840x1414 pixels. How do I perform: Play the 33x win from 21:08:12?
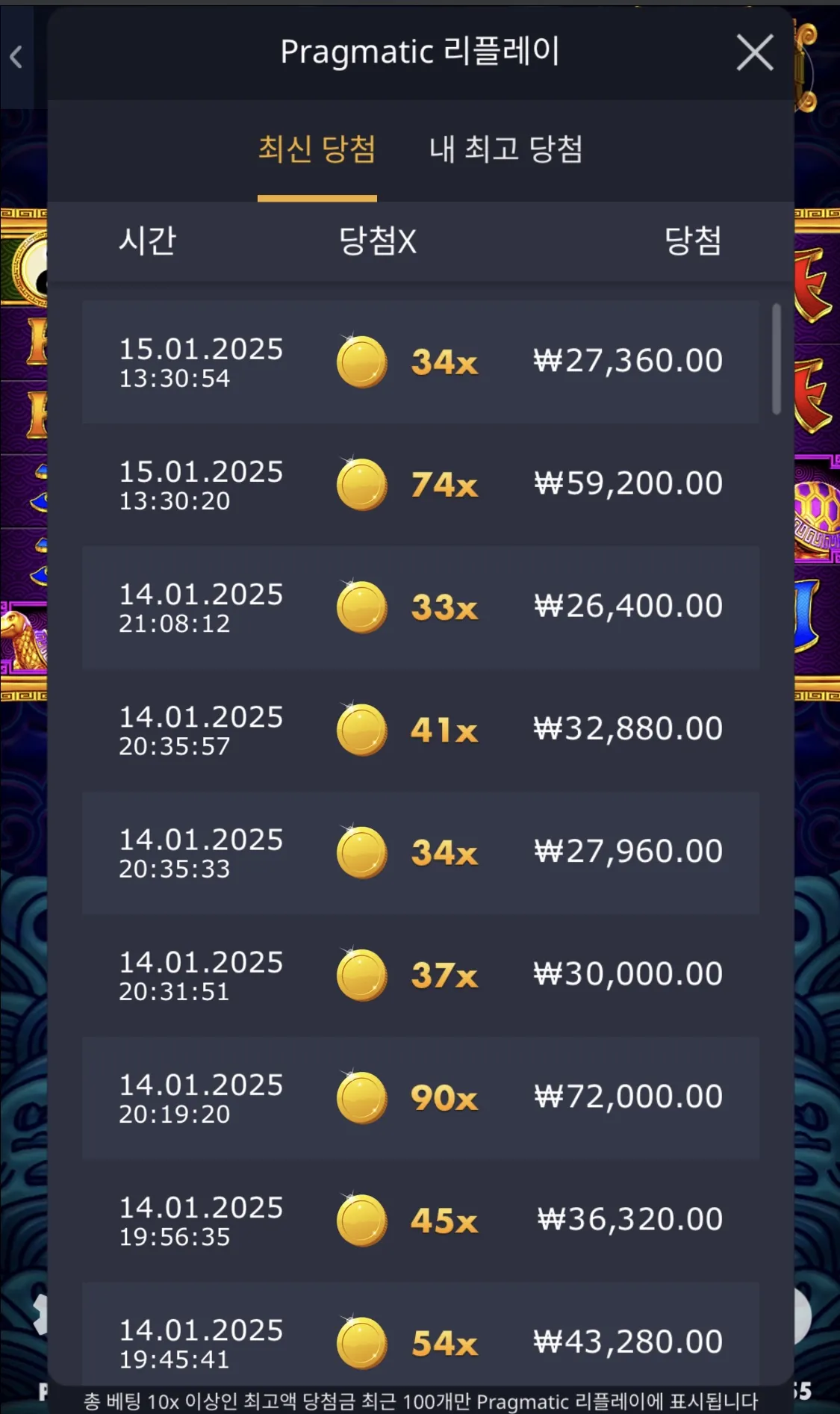point(420,607)
